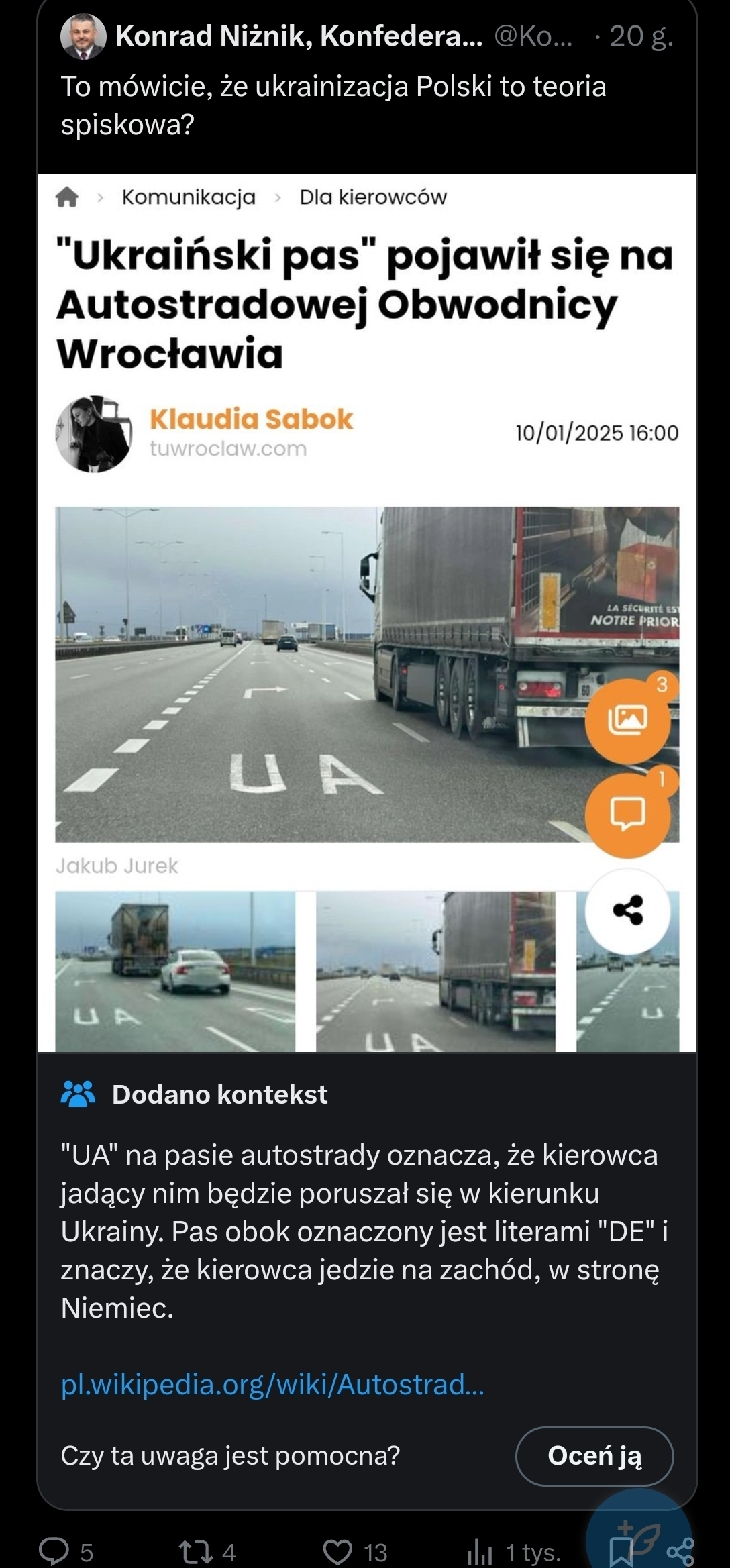Screen dimensions: 730x1568
Task: Share this post
Action: tap(680, 1551)
